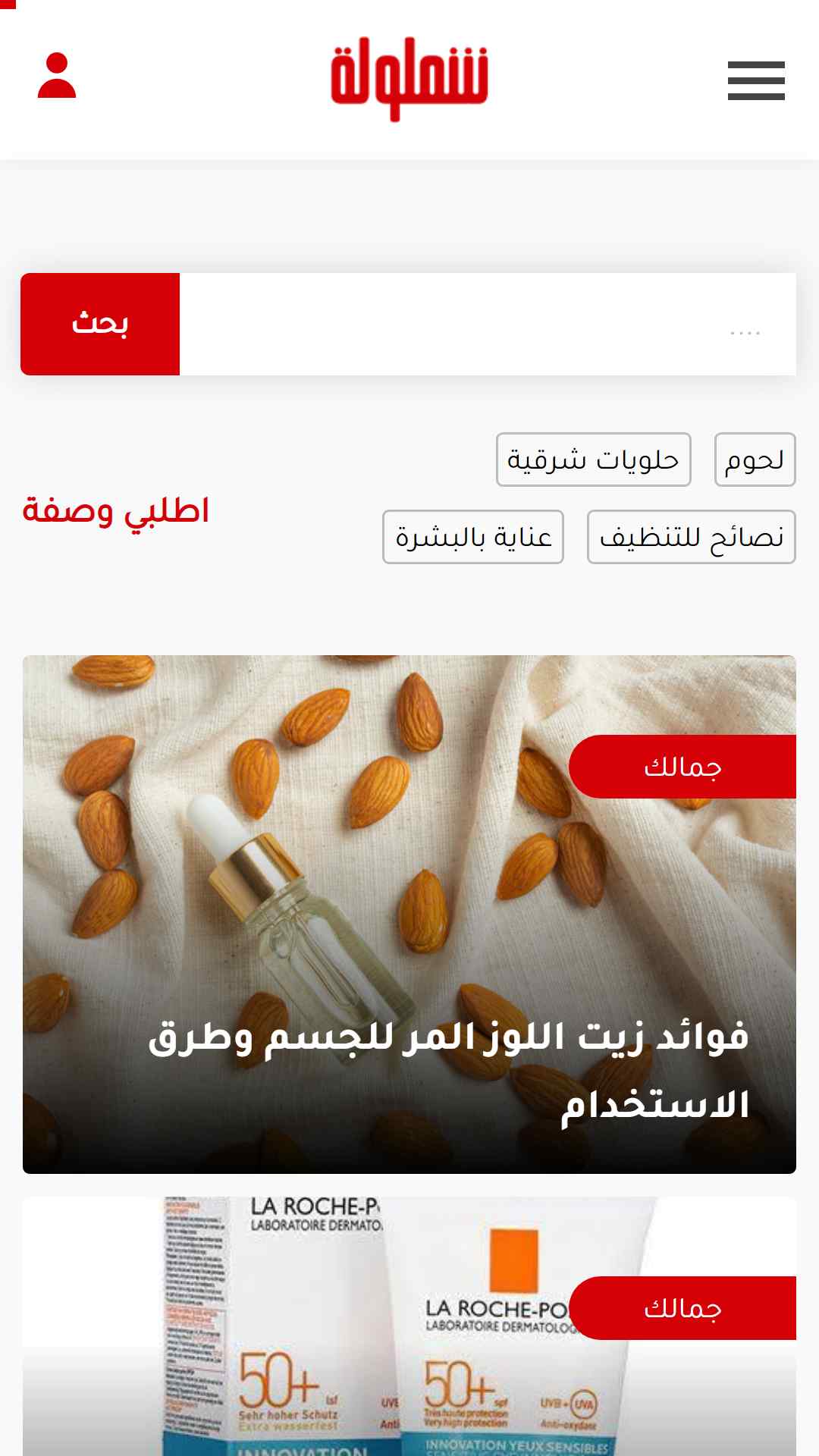Tap جمالك tag on the almond article
The image size is (819, 1456).
[x=682, y=767]
